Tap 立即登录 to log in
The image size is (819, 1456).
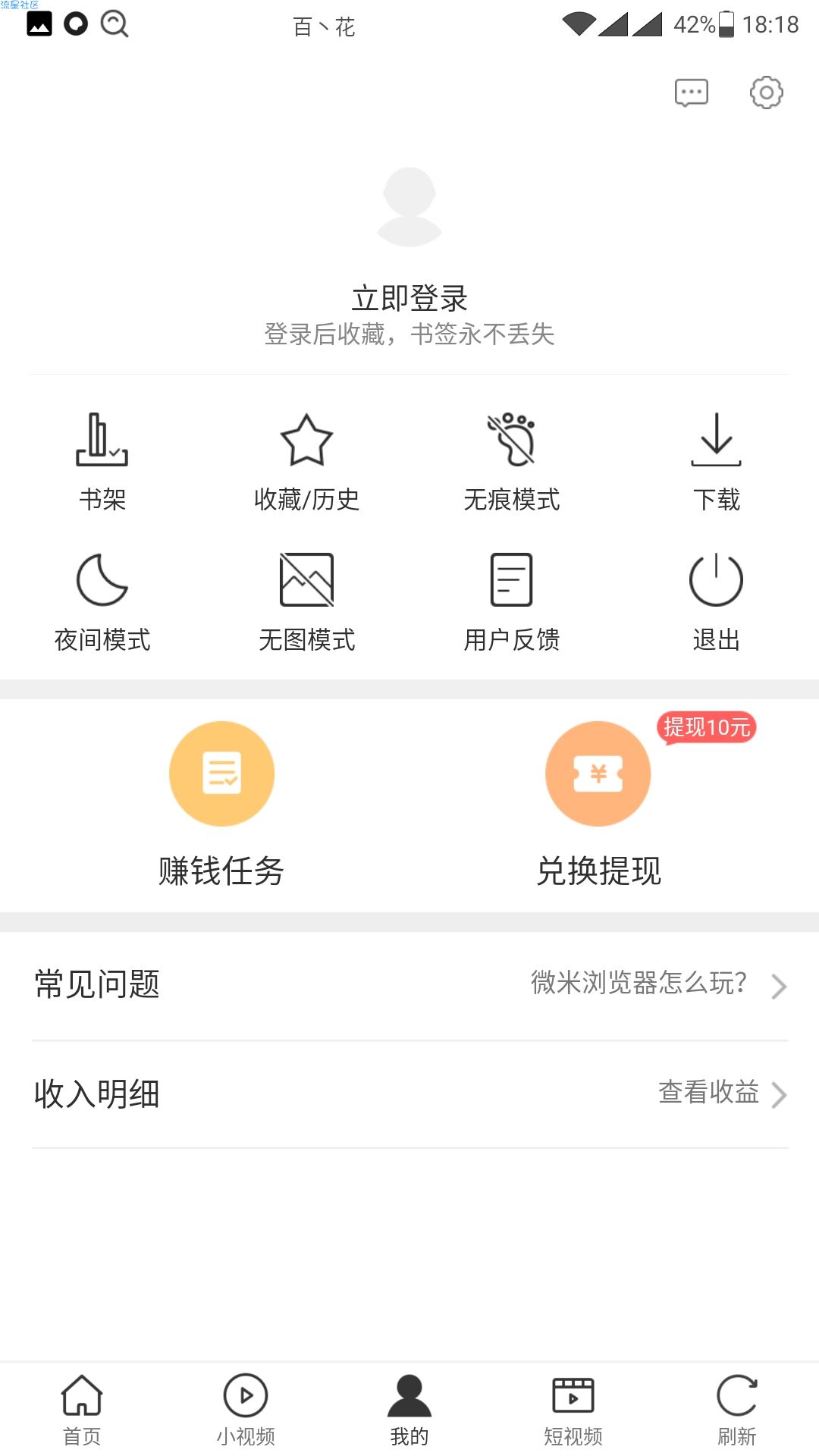pos(409,298)
